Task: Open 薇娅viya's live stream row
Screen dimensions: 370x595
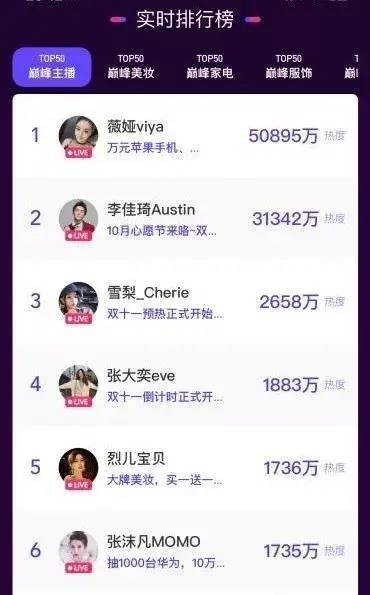Action: [x=185, y=136]
